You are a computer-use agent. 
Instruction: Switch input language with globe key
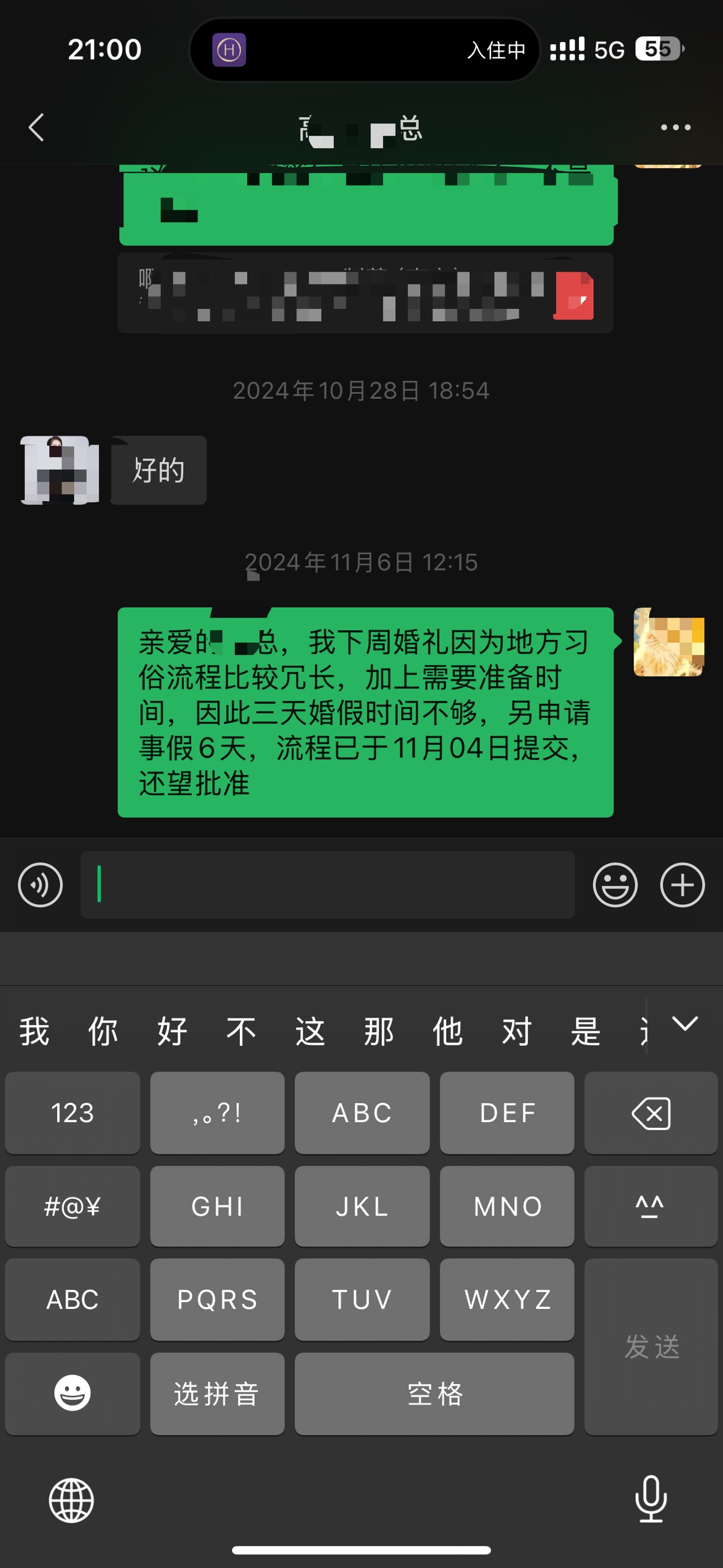click(71, 1501)
